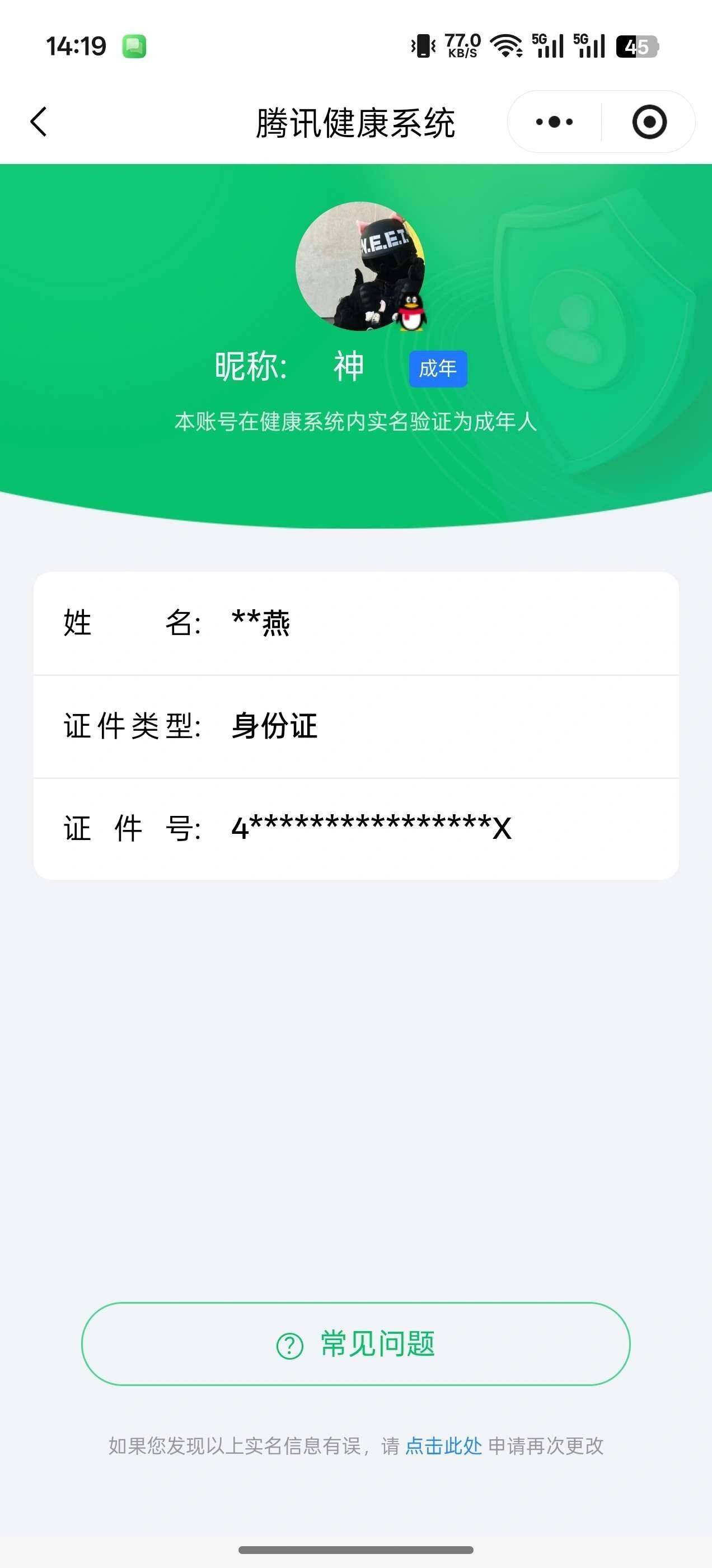Click the clock showing 14:19
The height and width of the screenshot is (1568, 712).
click(x=73, y=44)
